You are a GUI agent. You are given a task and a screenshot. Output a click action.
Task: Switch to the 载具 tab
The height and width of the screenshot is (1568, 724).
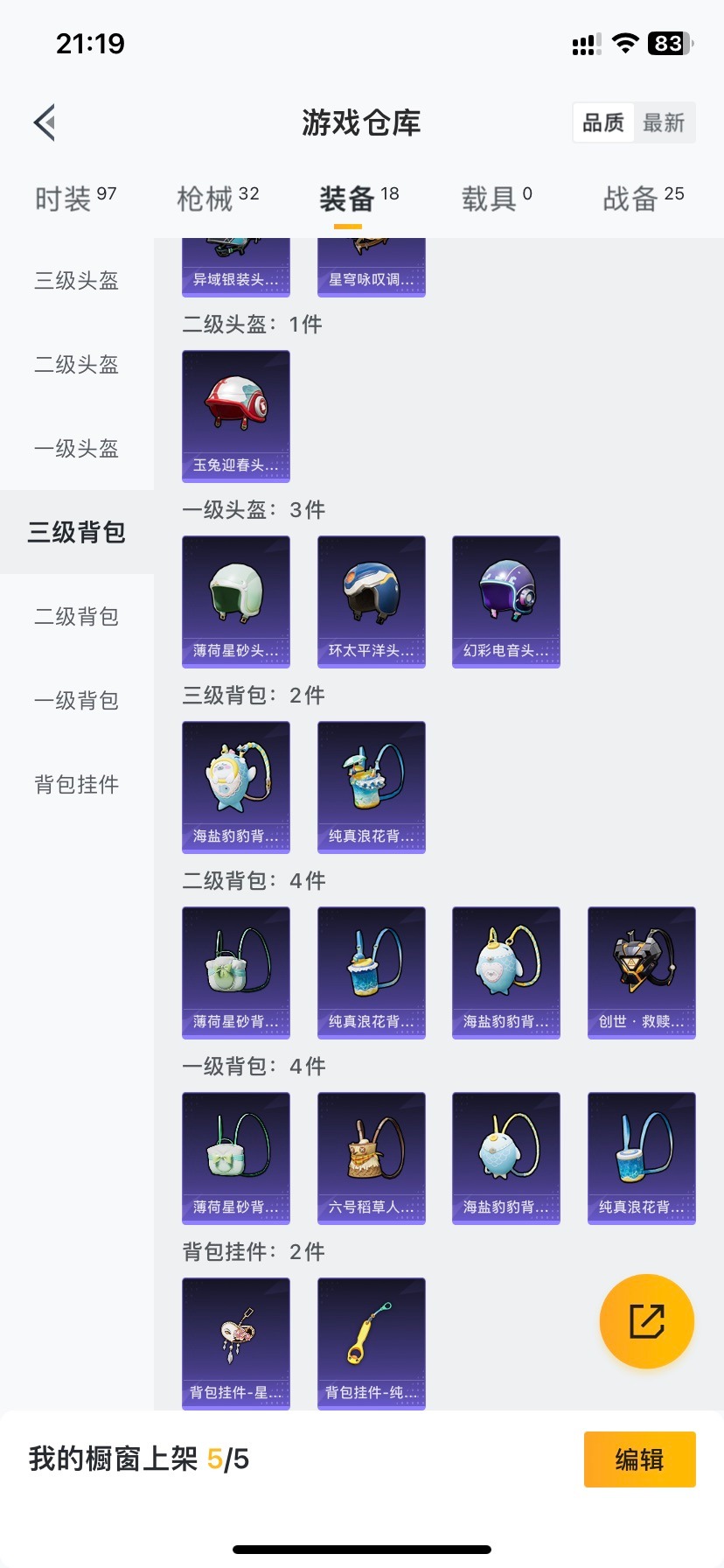click(496, 199)
